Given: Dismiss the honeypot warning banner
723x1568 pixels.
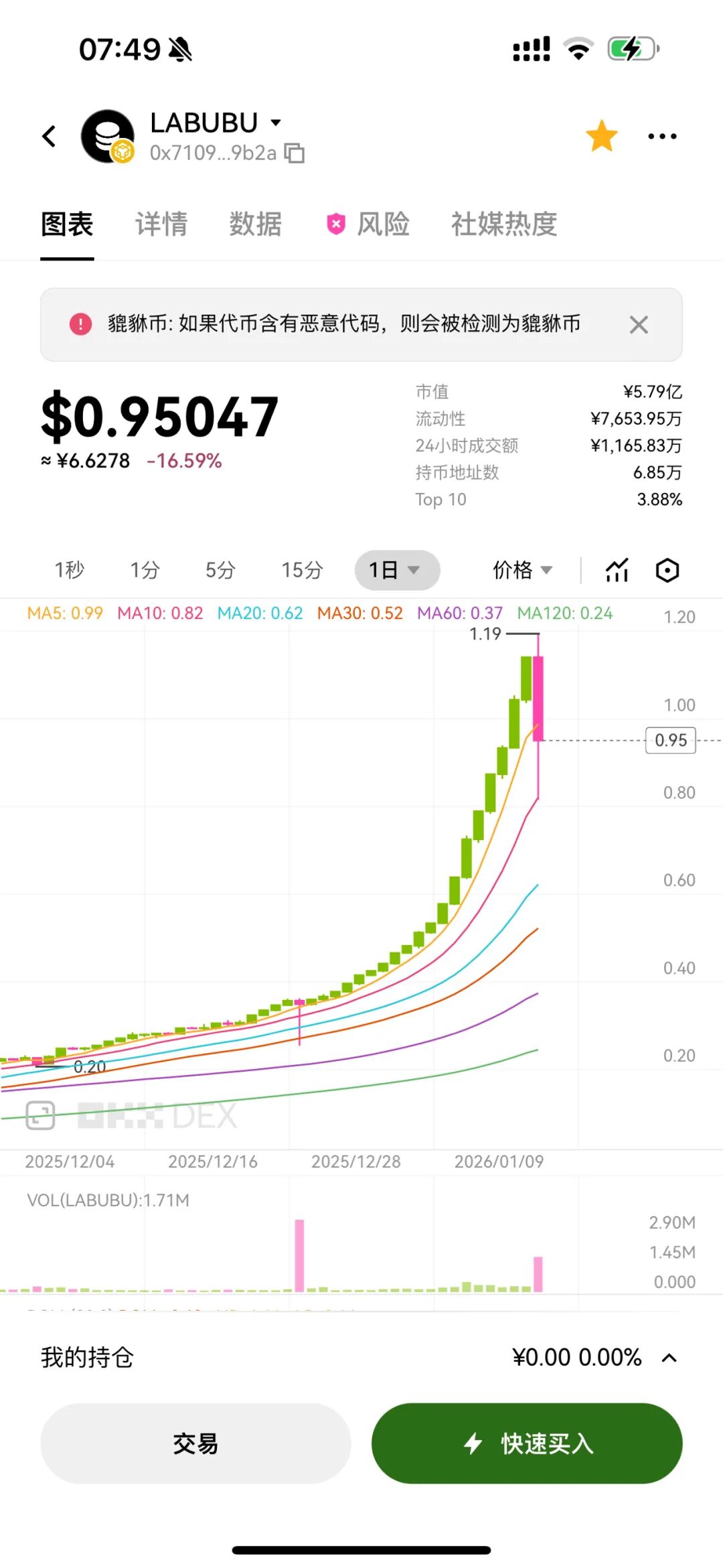Looking at the screenshot, I should point(638,325).
